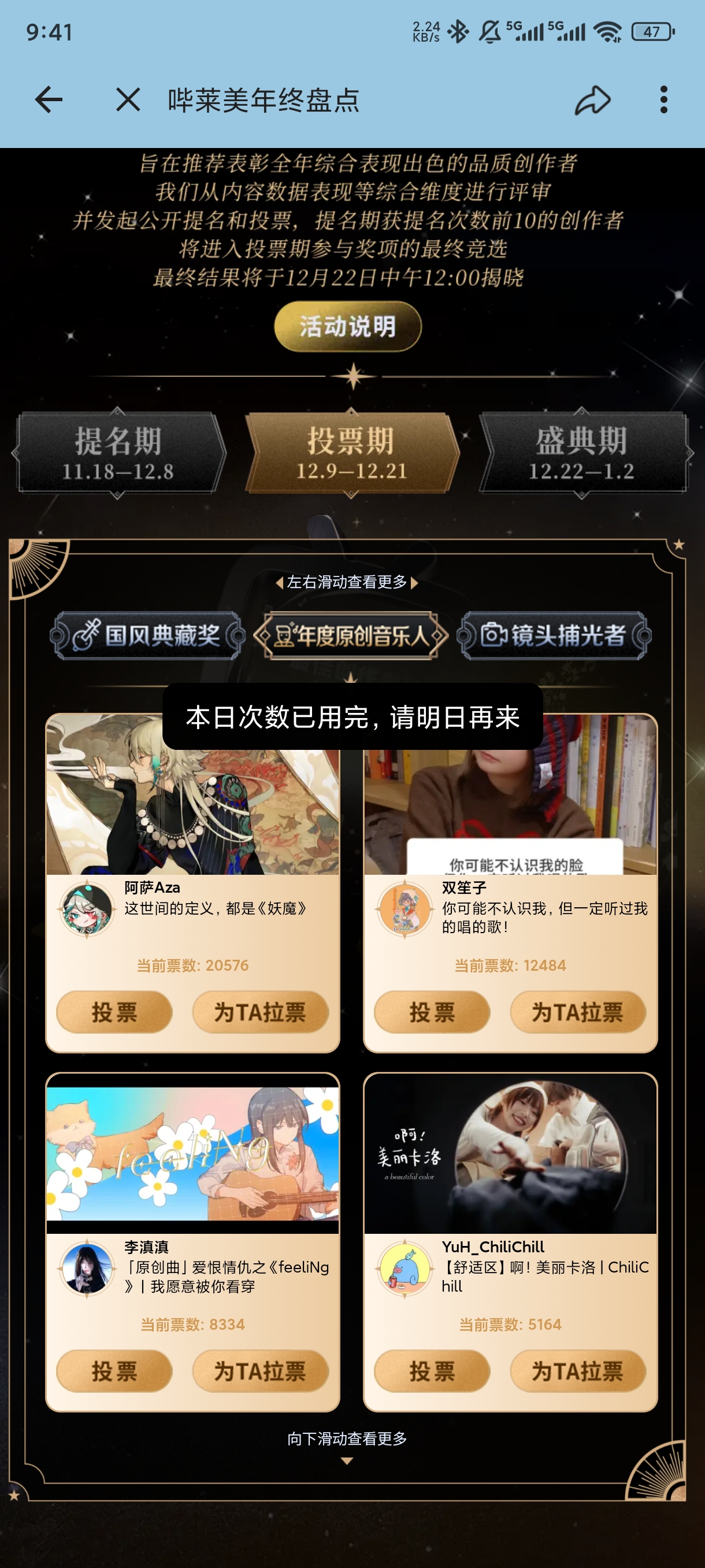705x1568 pixels.
Task: Cast a vote for 李滇滇
Action: tap(114, 1371)
